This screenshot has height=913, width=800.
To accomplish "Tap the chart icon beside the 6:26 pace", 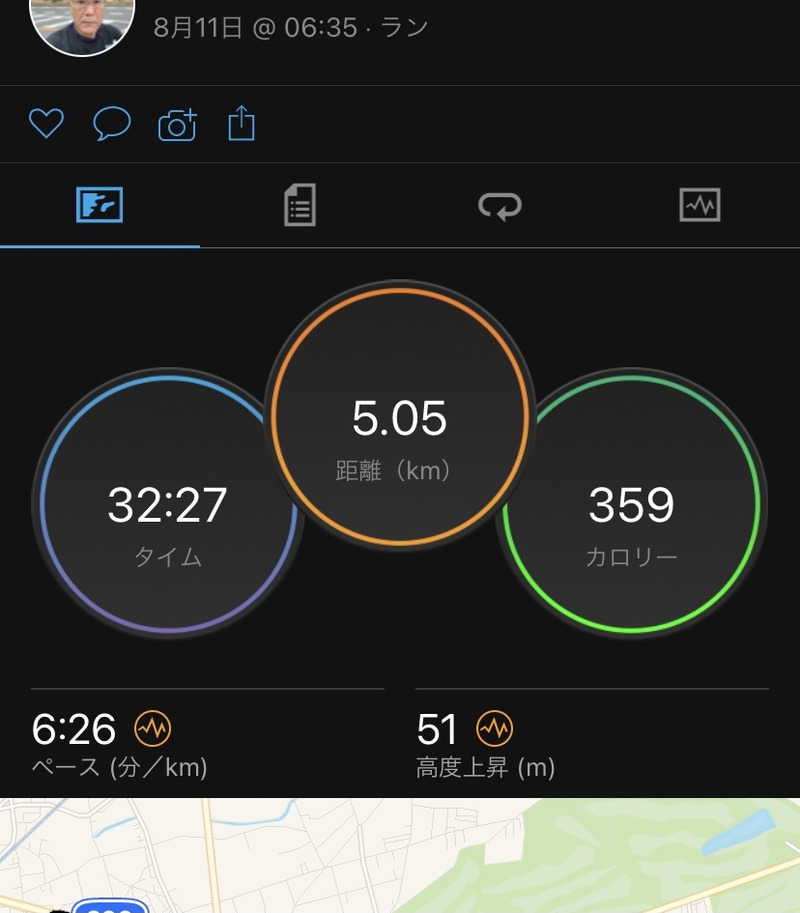I will click(x=153, y=729).
